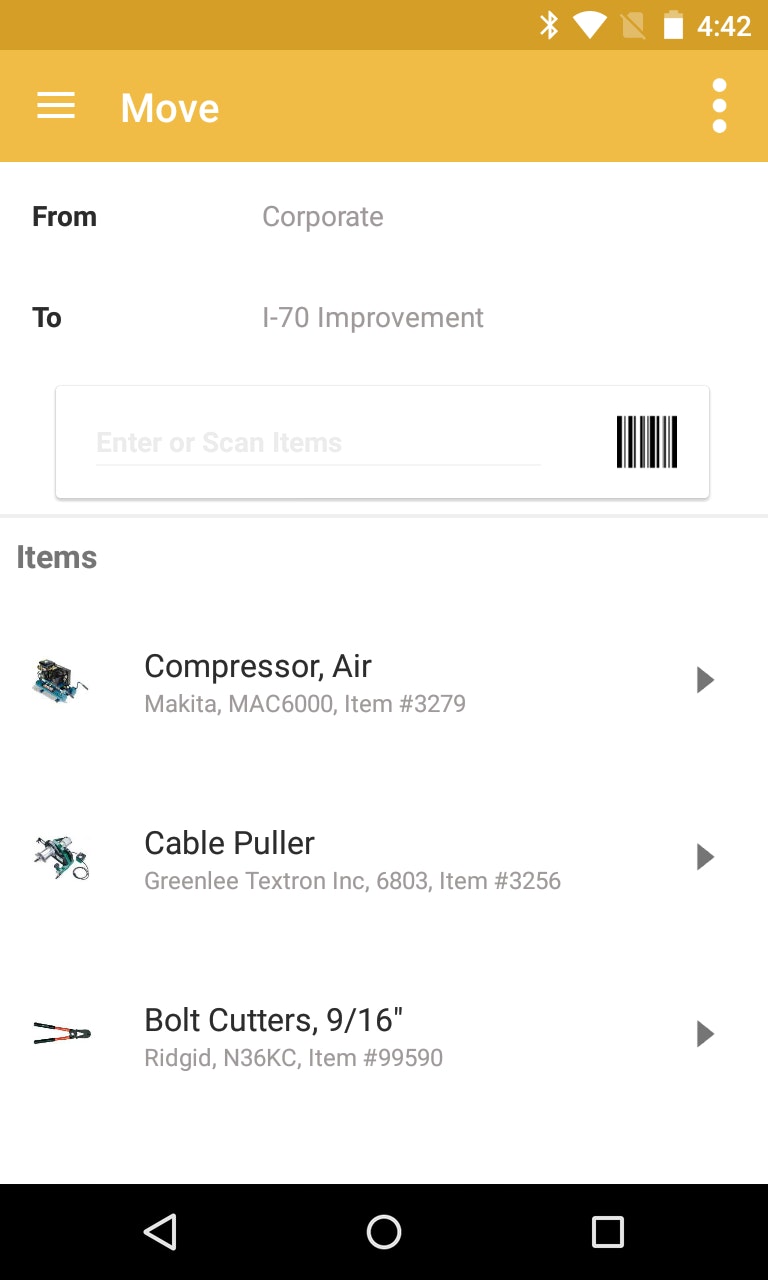
Task: Open the Recents navigation button
Action: [x=606, y=1231]
